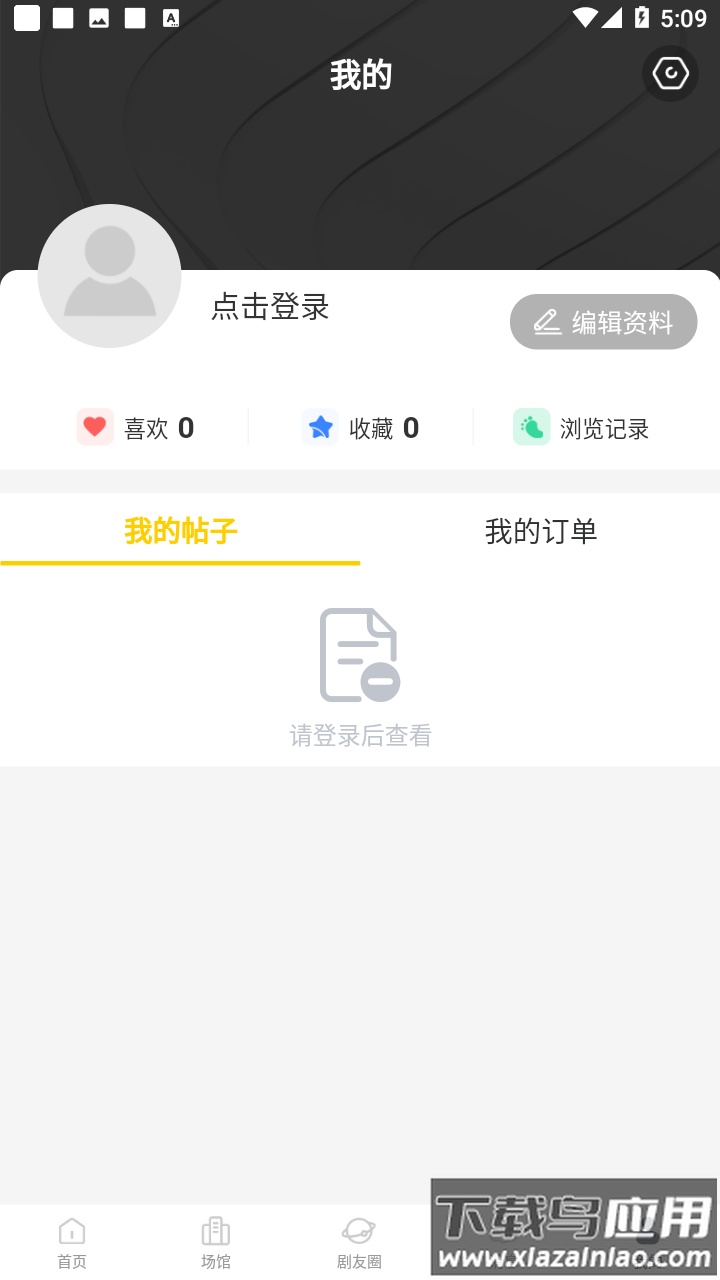This screenshot has width=720, height=1280.
Task: Select the 剧友圈 planet icon in bottom navigation
Action: pyautogui.click(x=359, y=1231)
